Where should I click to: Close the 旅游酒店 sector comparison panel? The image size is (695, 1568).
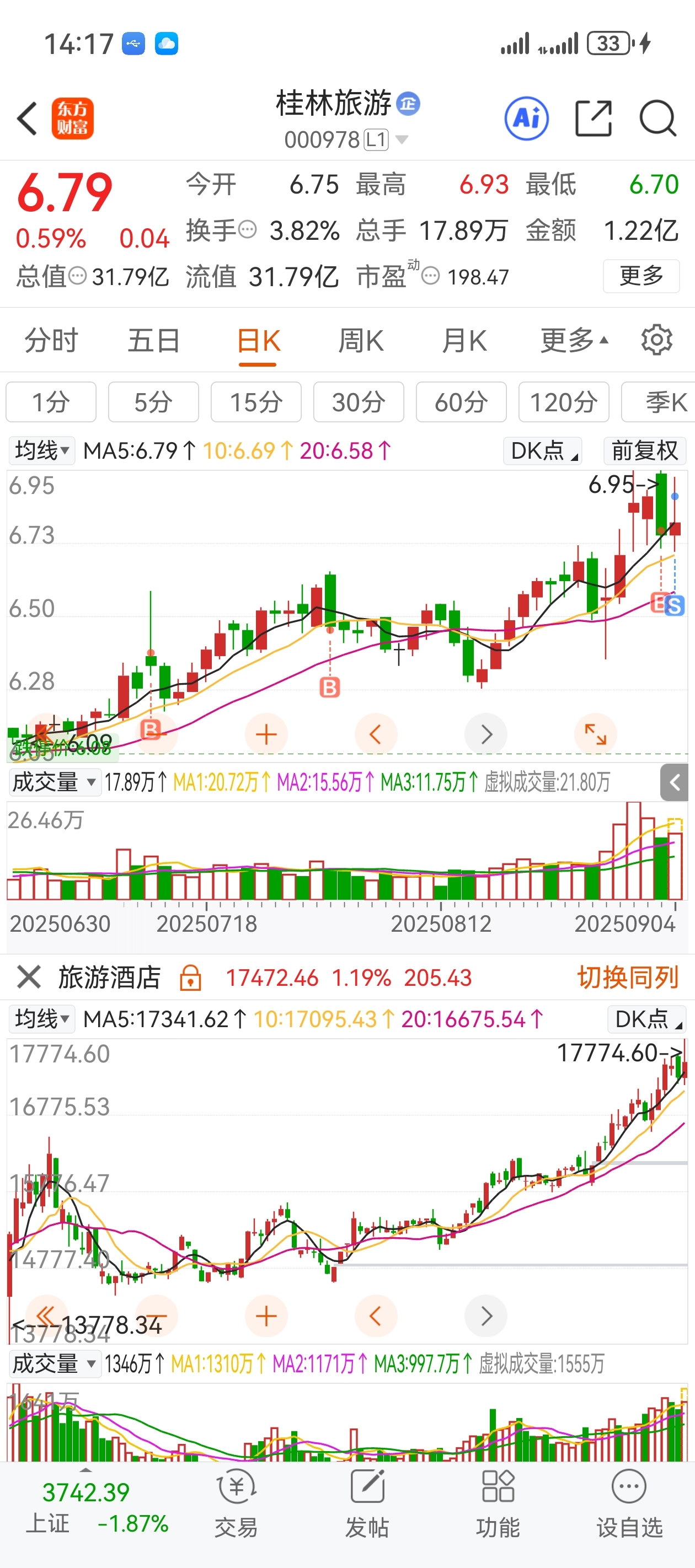(x=29, y=977)
